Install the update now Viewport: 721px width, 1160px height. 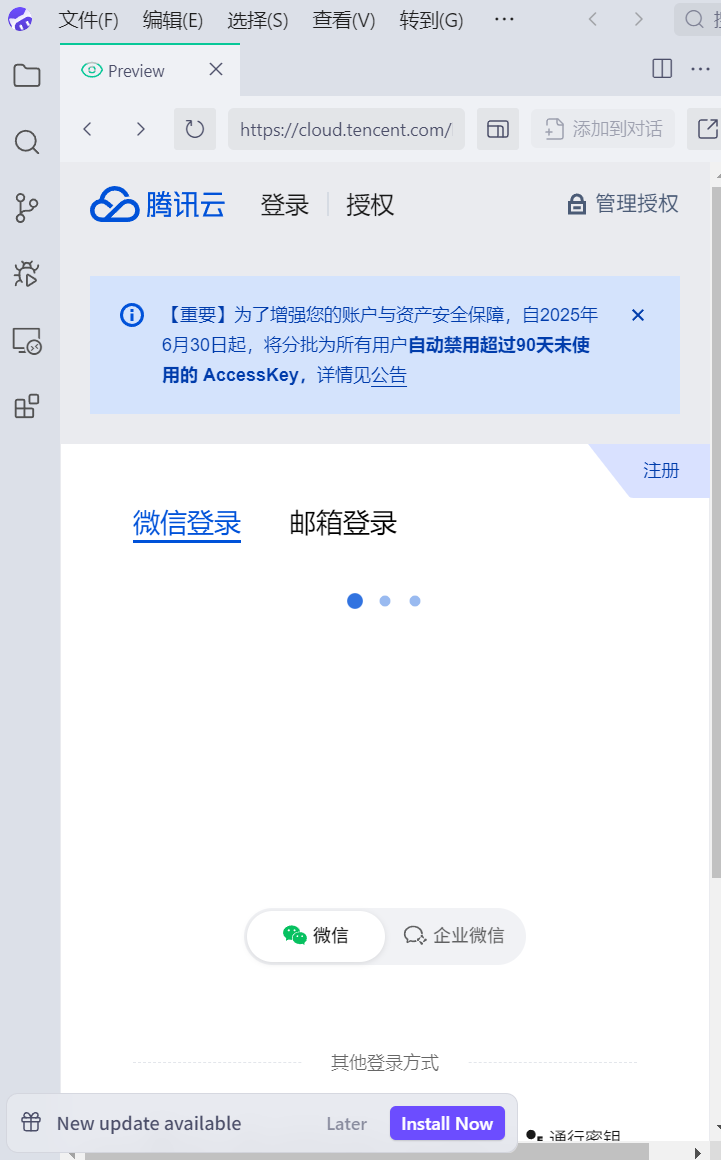[447, 1123]
